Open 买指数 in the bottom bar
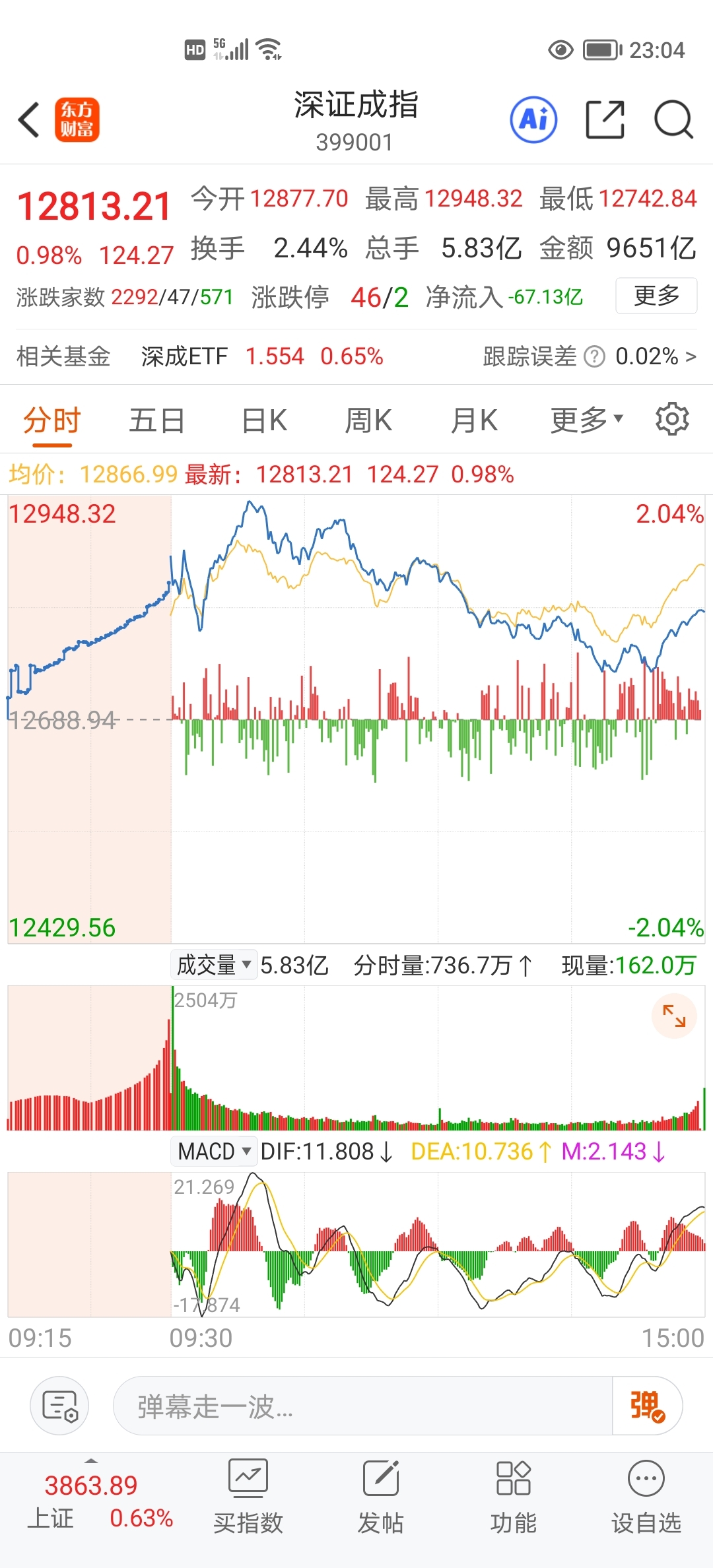 248,1497
